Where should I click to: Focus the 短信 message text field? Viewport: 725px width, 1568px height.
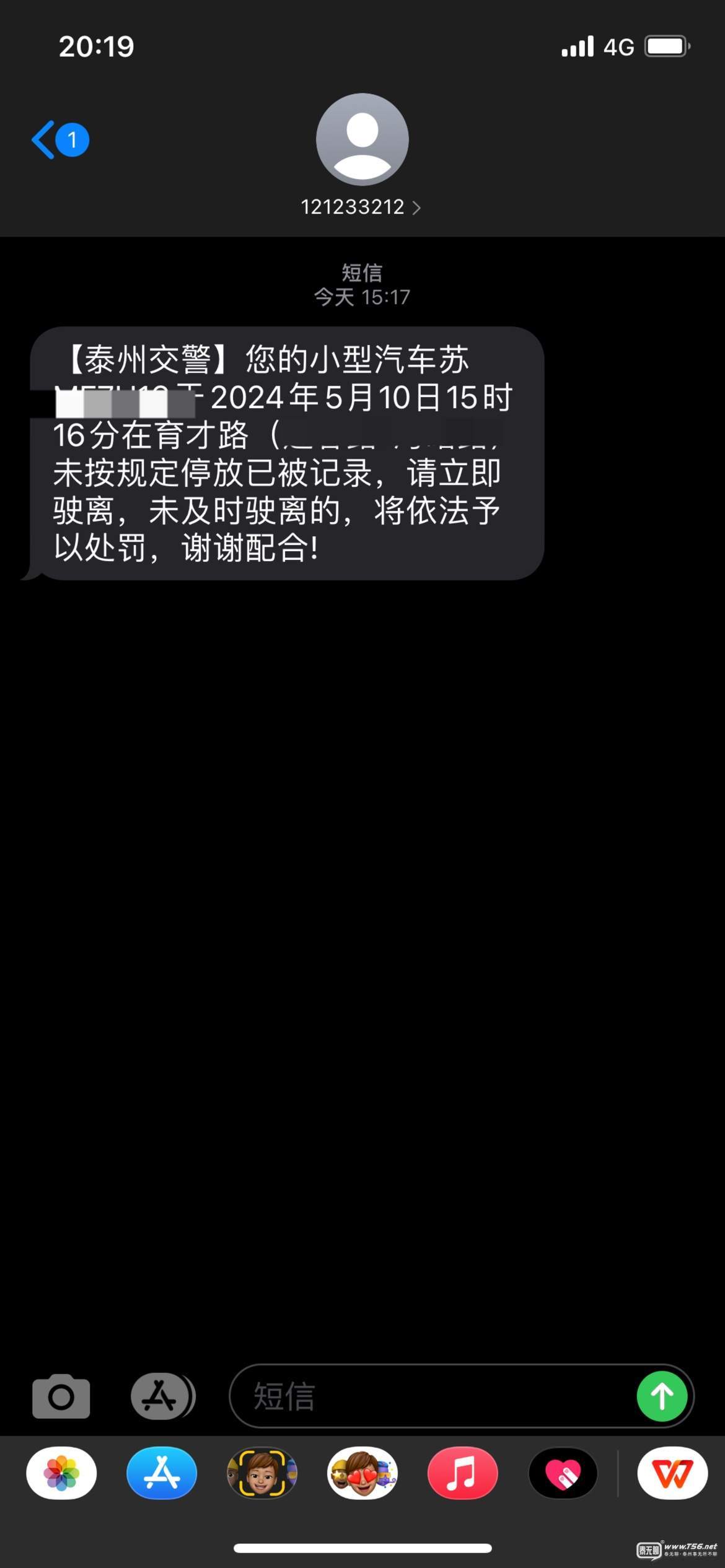[434, 1396]
